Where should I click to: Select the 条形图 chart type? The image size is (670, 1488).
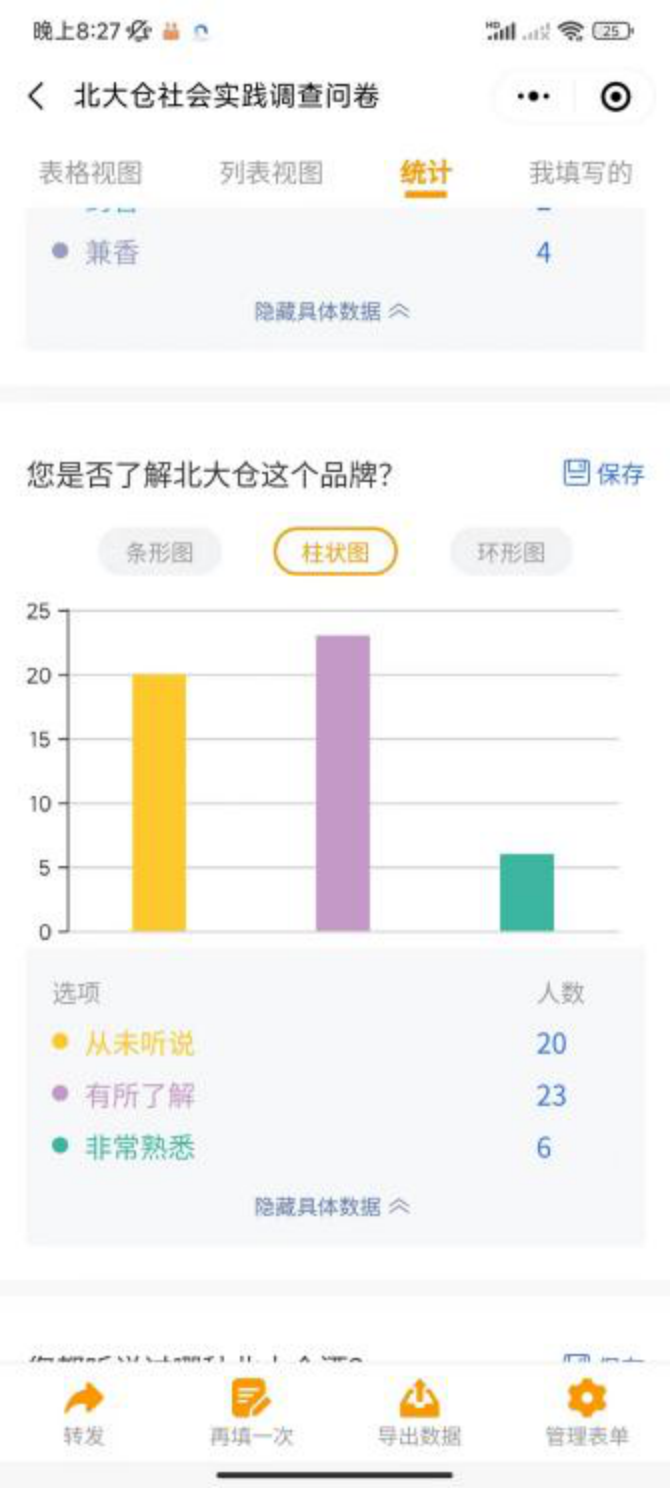159,552
